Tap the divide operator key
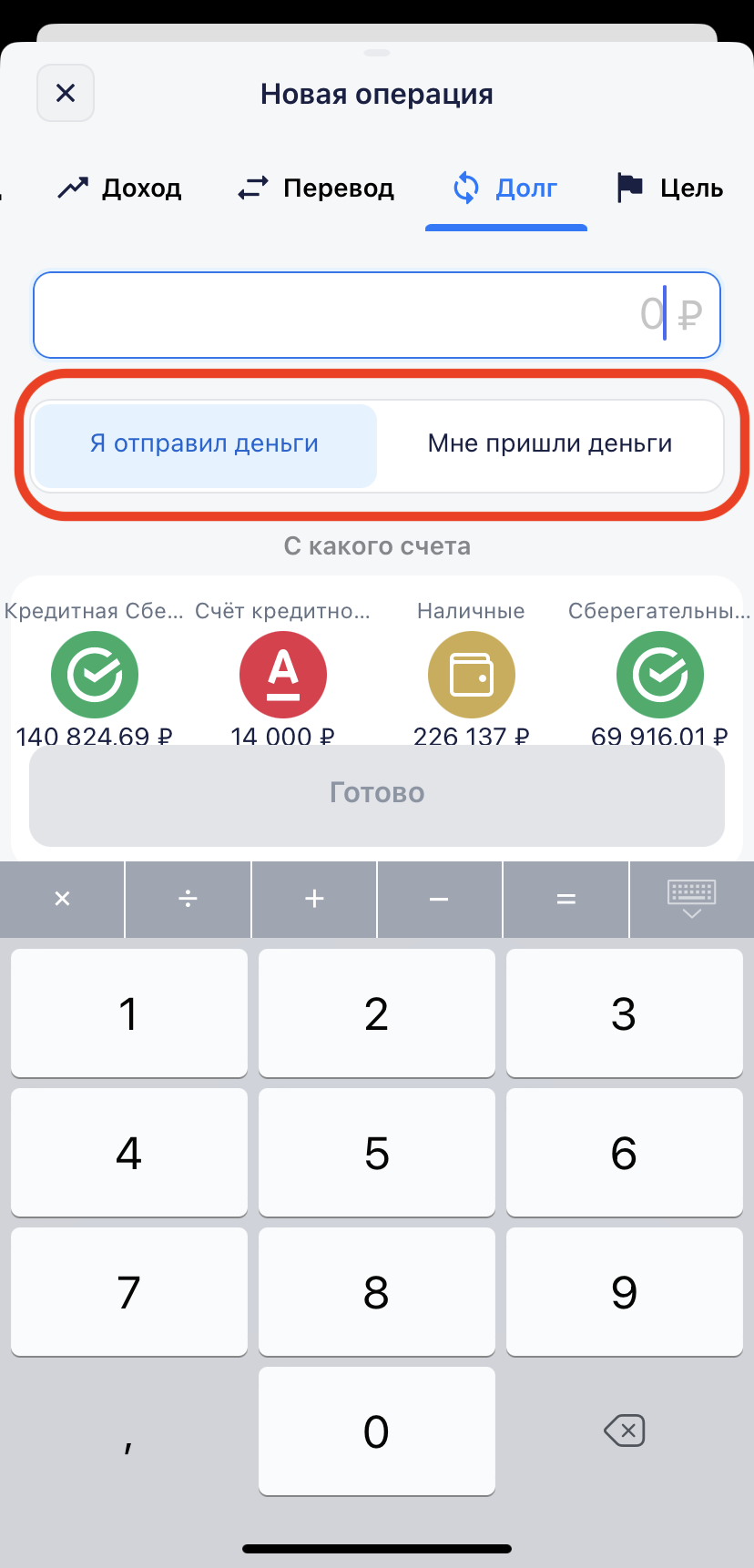The width and height of the screenshot is (754, 1568). [188, 900]
